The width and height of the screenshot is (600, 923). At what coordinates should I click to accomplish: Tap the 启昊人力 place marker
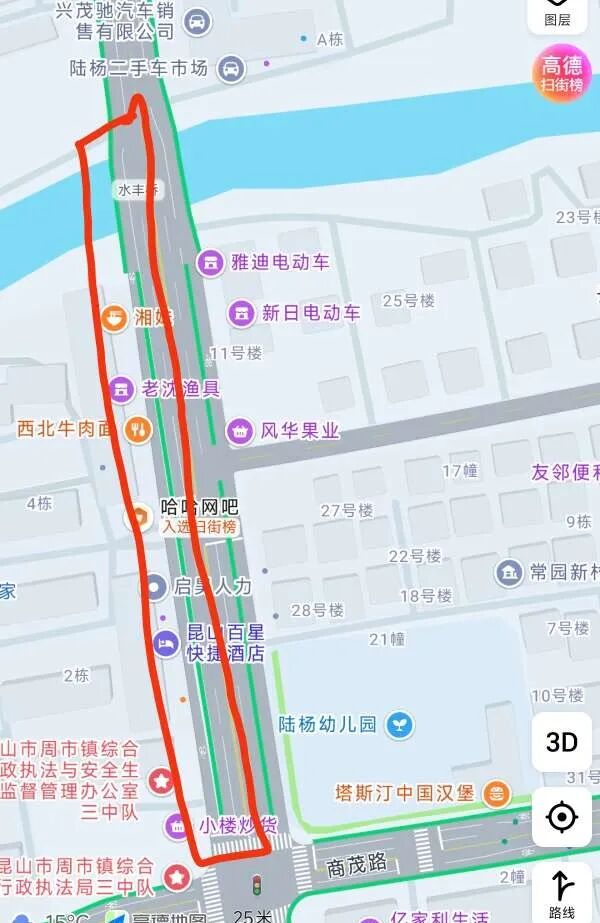click(x=154, y=586)
